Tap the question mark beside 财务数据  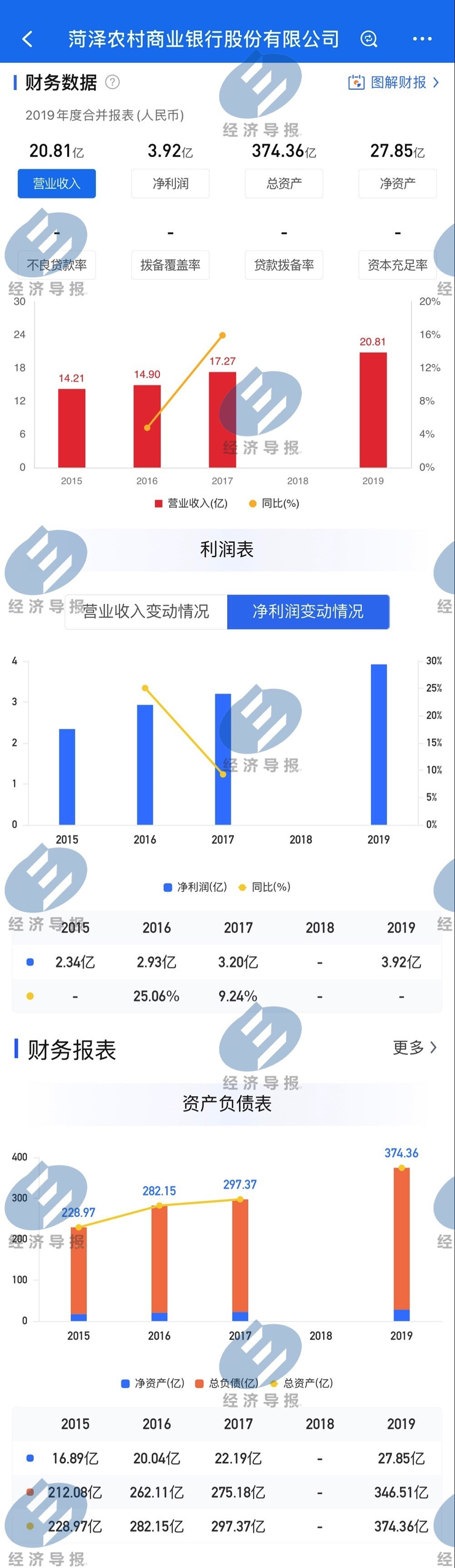pyautogui.click(x=112, y=82)
